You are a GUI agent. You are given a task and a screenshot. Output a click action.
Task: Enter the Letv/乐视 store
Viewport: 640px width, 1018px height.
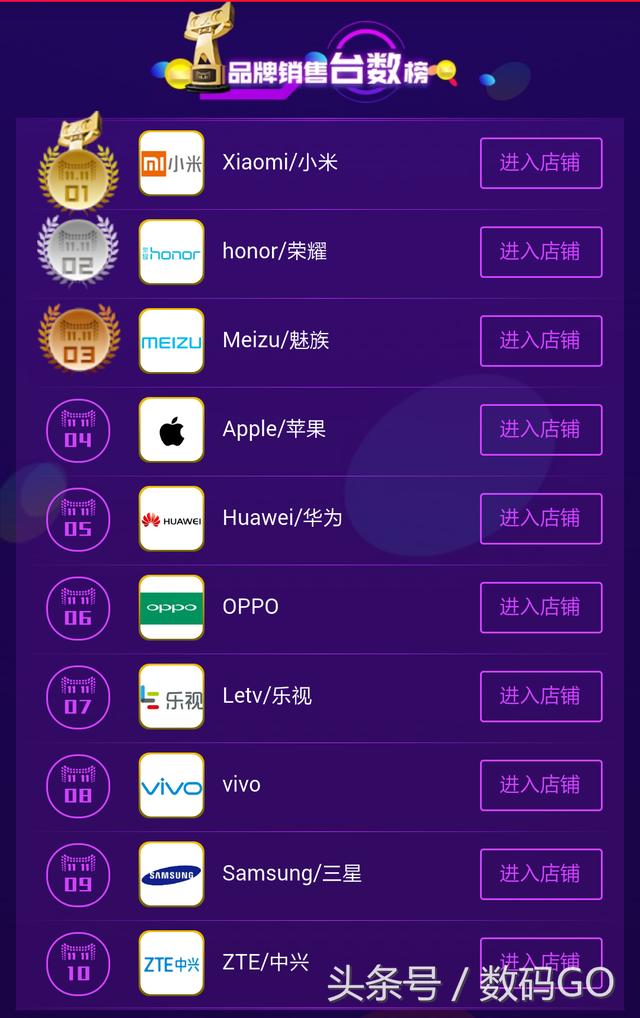pos(541,697)
